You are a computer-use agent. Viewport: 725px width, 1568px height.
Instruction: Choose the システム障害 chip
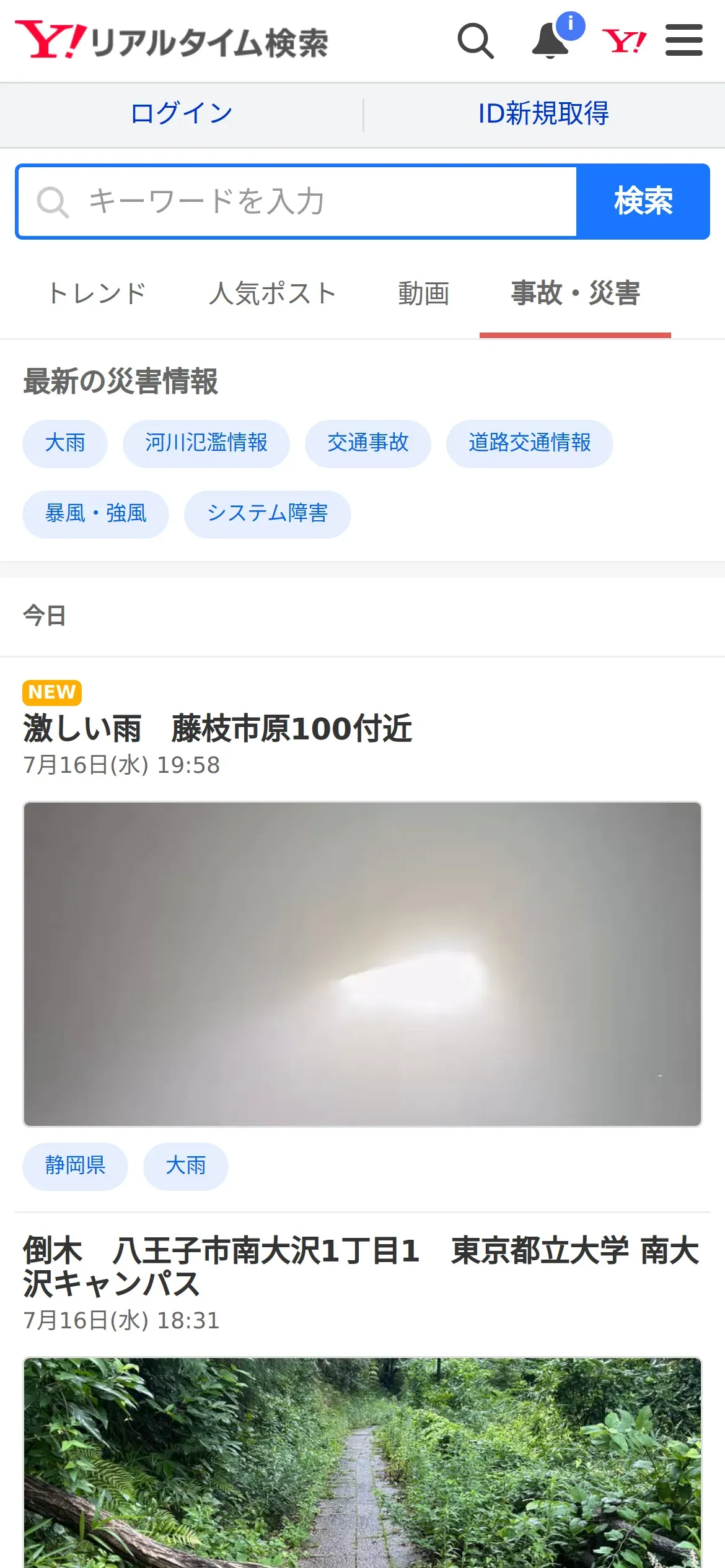(267, 514)
